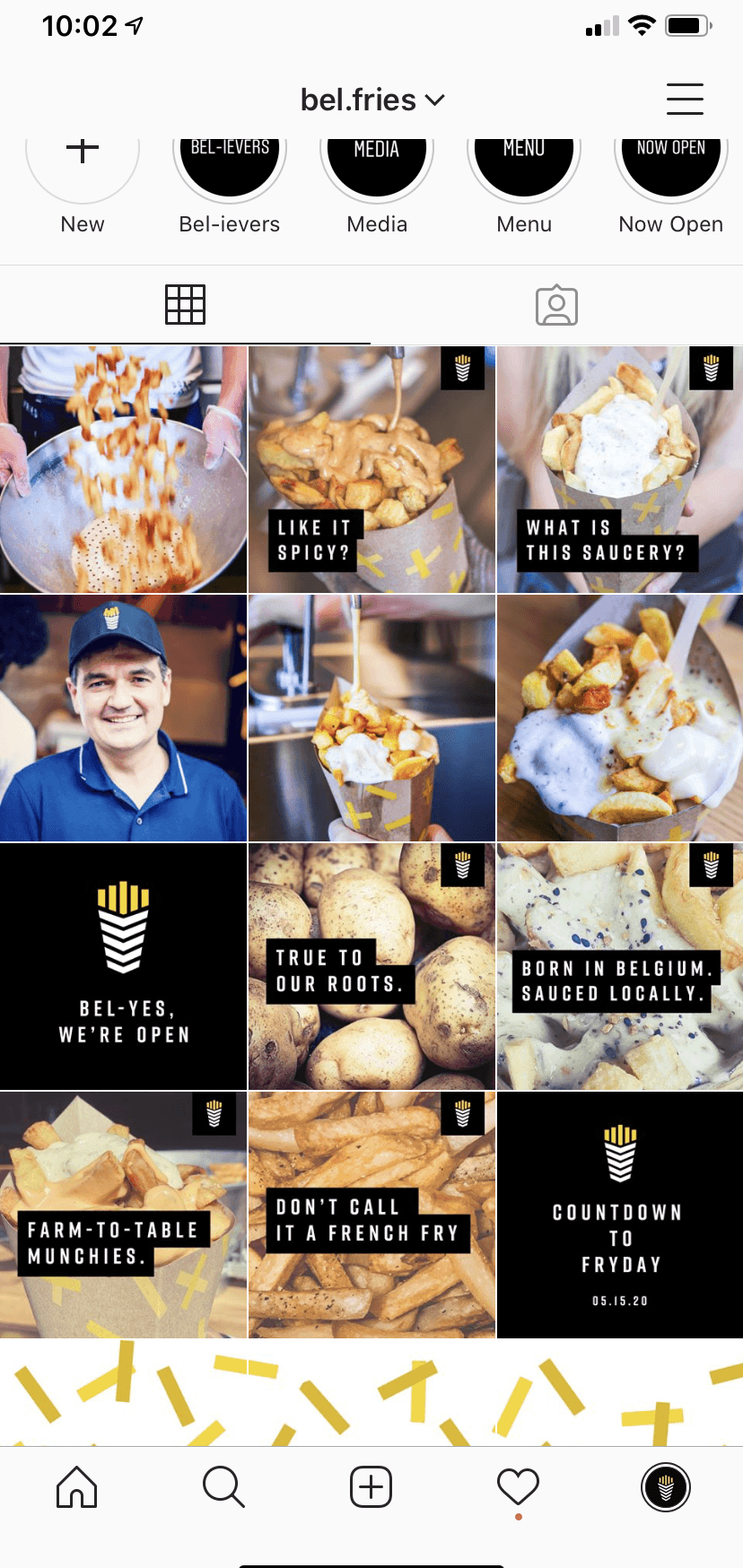Open the "Like it spicy?" post

coord(371,470)
